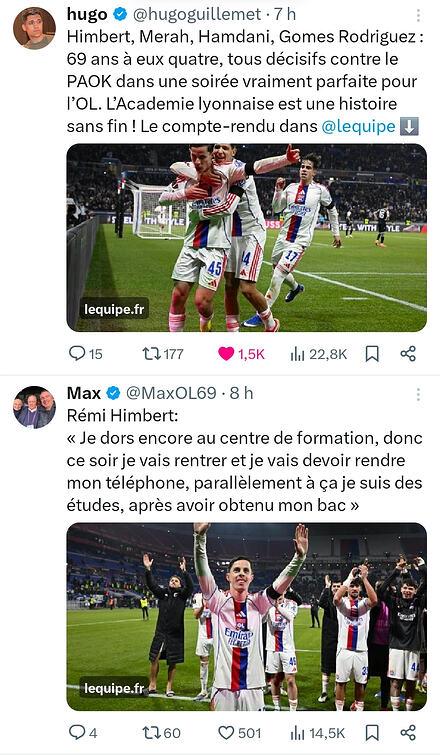Open the @hugoguillemet profile handle
440x755 pixels.
[x=197, y=14]
